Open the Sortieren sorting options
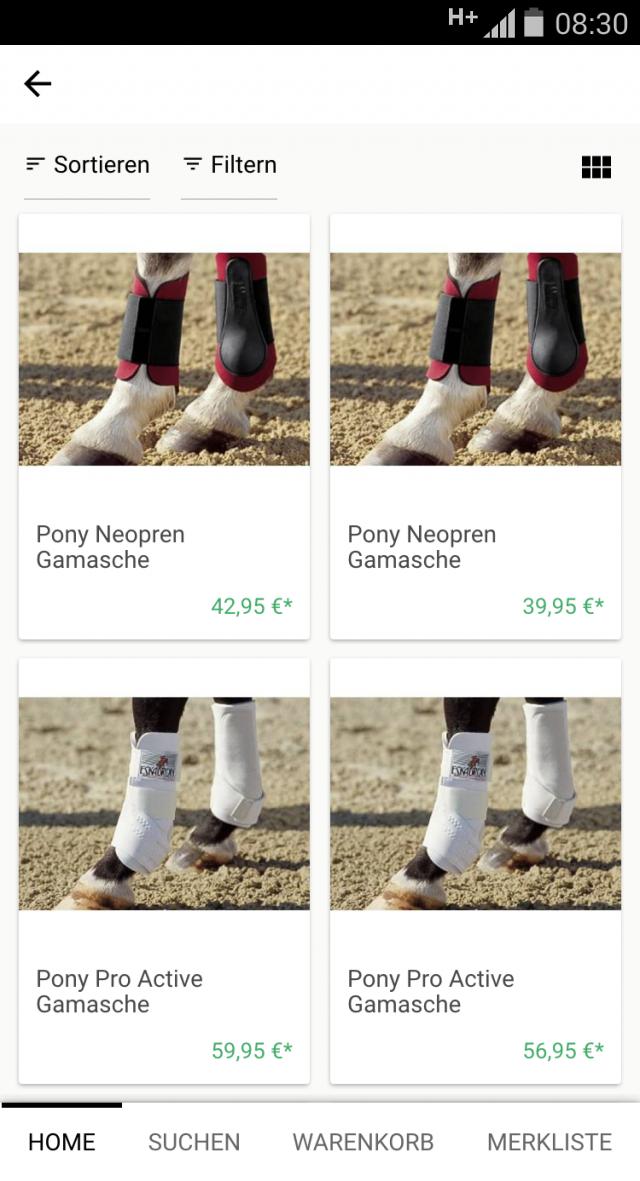 pos(87,165)
